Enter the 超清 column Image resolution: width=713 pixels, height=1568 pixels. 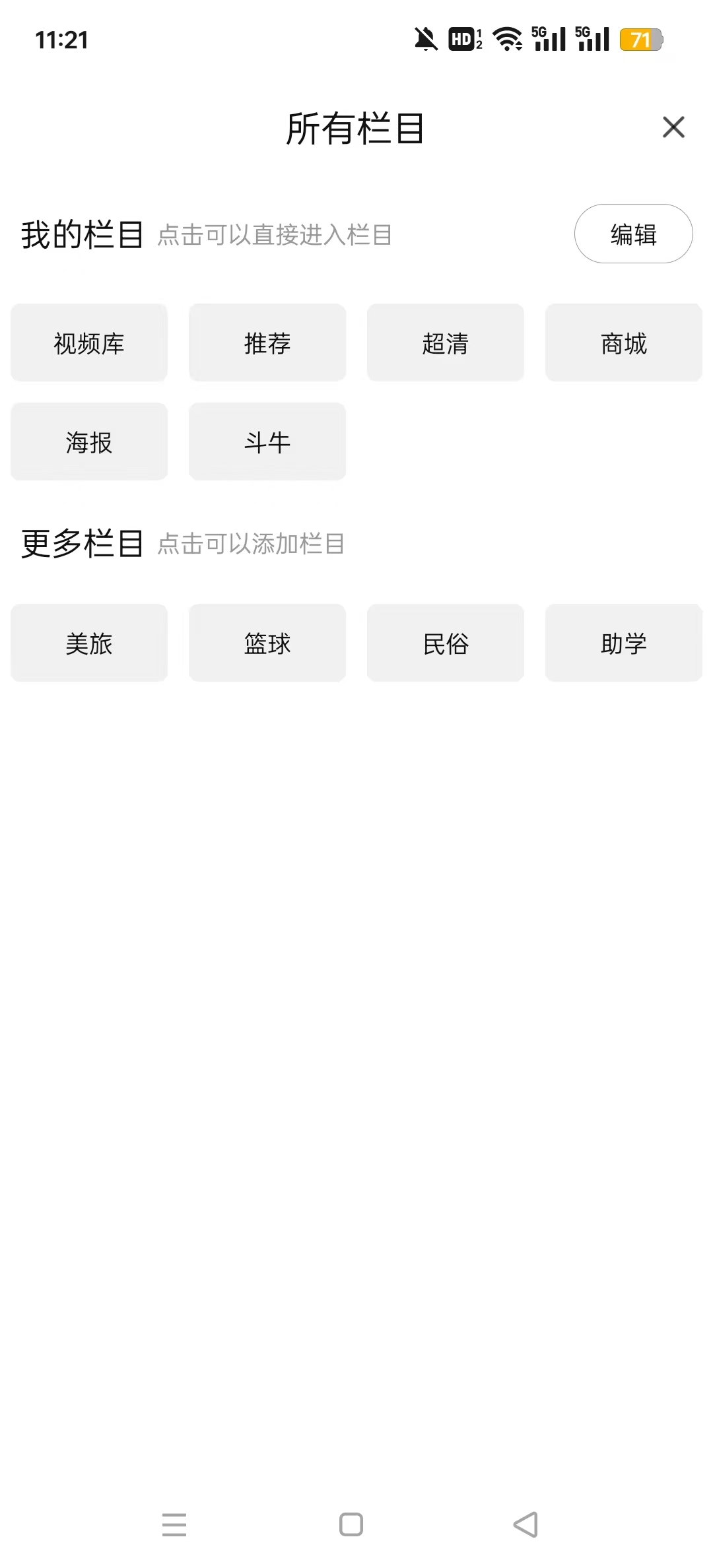pos(446,343)
